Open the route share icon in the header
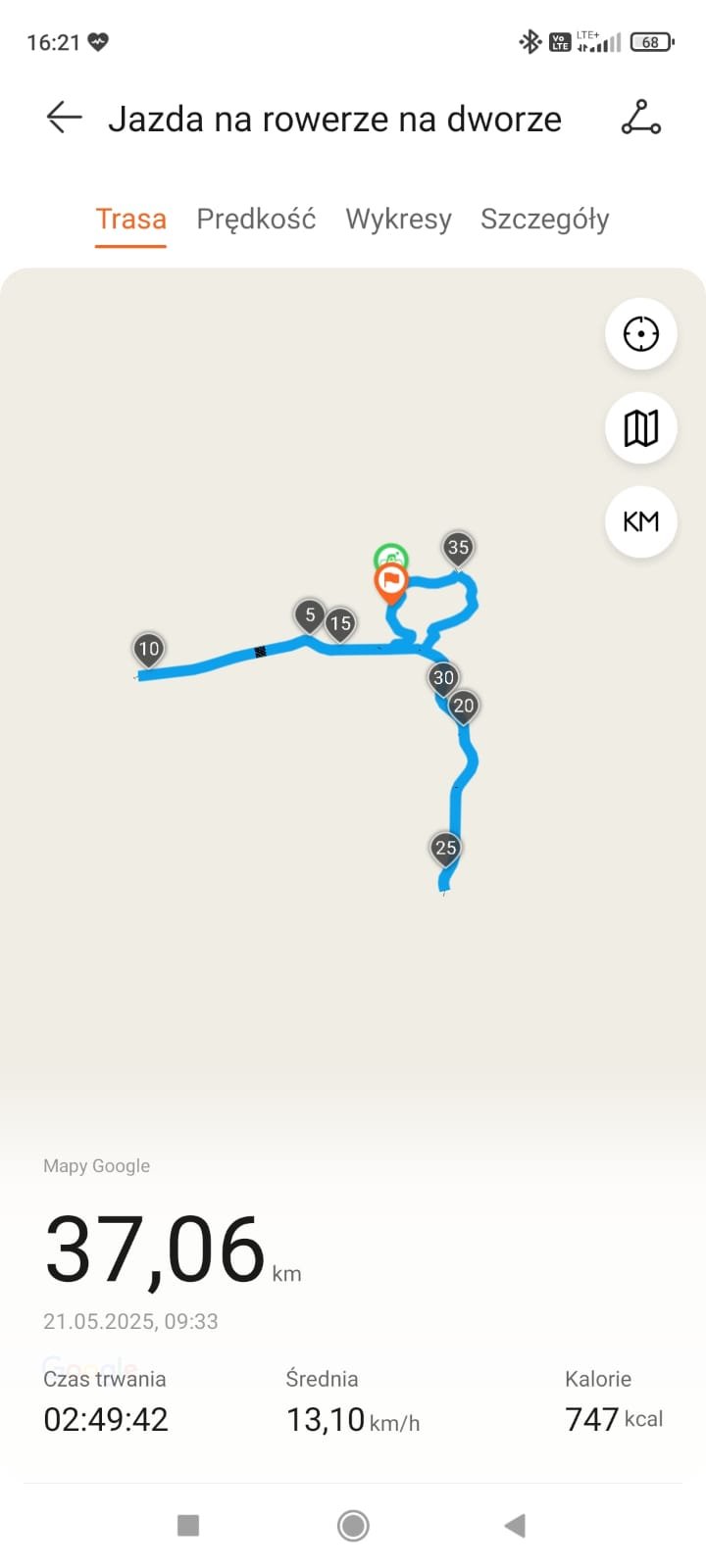 pos(641,118)
